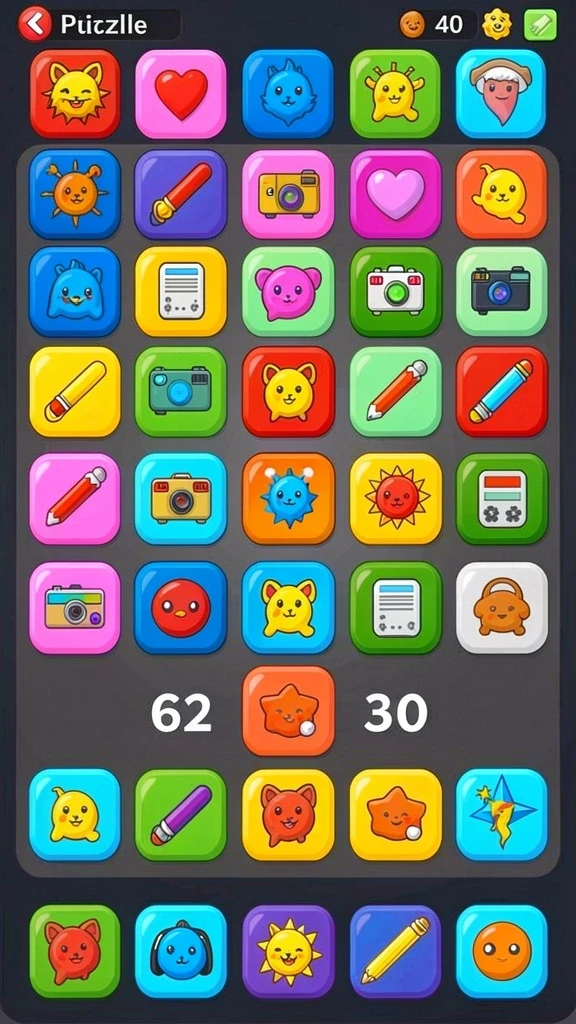Tap the white camera on dark green tile

click(395, 291)
